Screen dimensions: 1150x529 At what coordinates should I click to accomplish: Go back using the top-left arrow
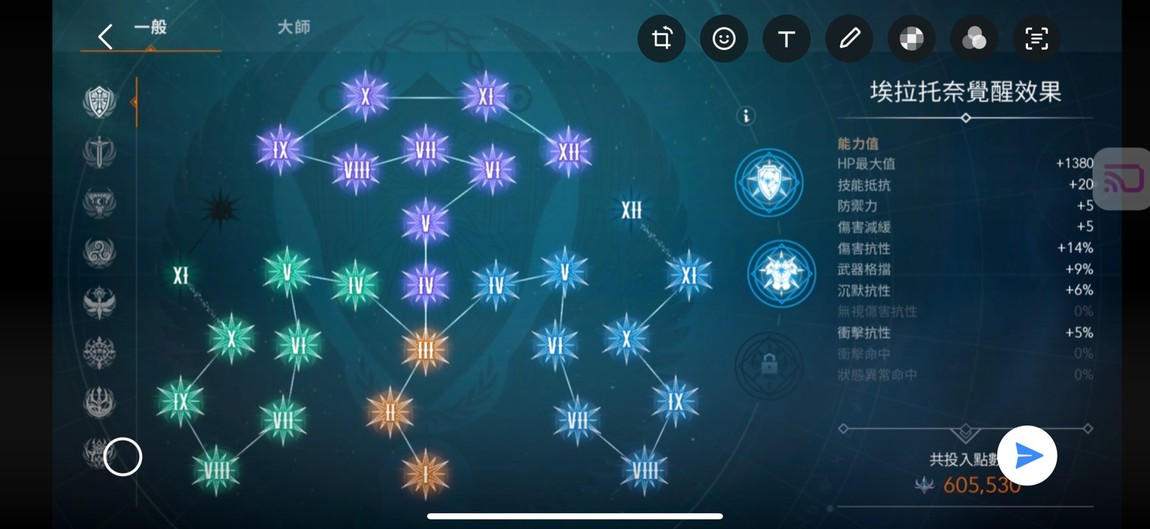click(x=105, y=37)
